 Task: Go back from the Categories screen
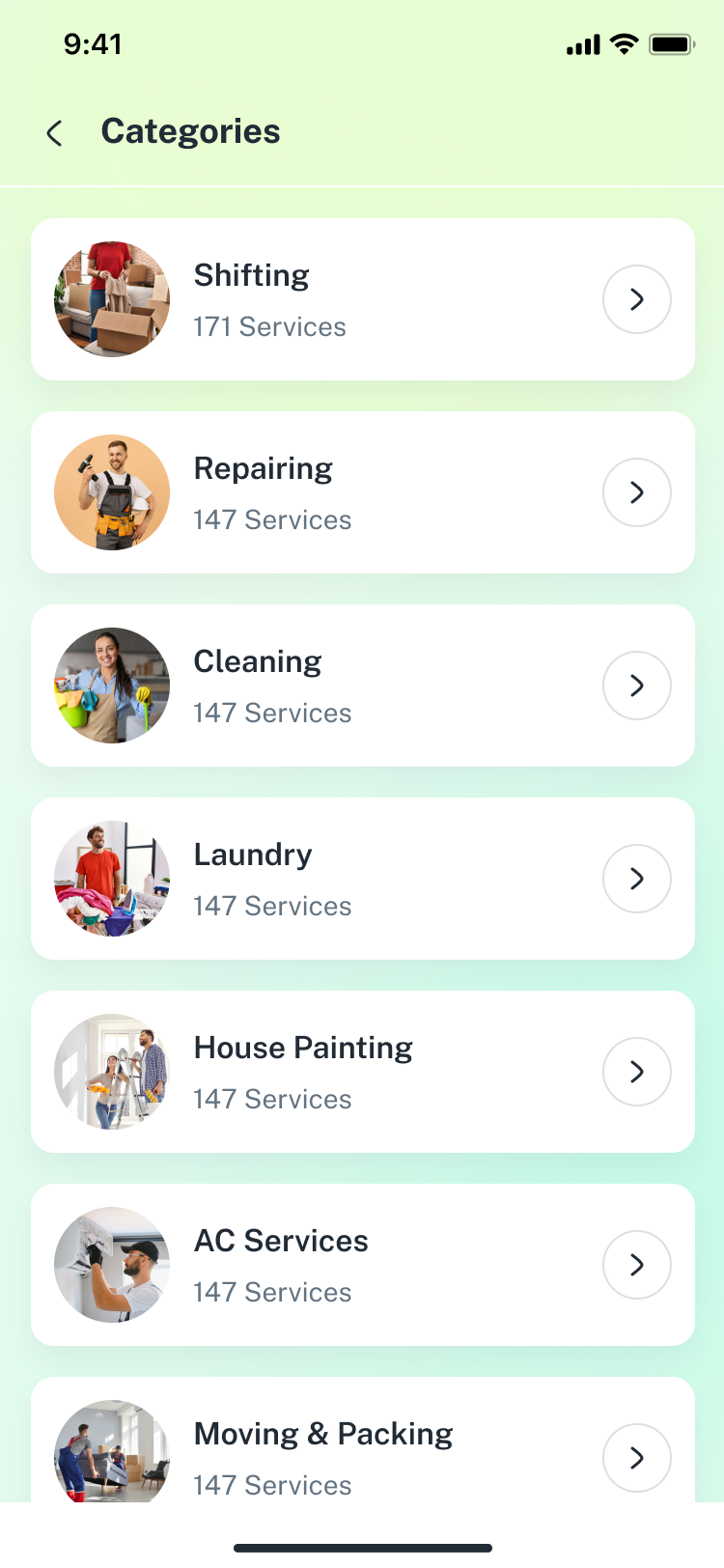[x=55, y=133]
